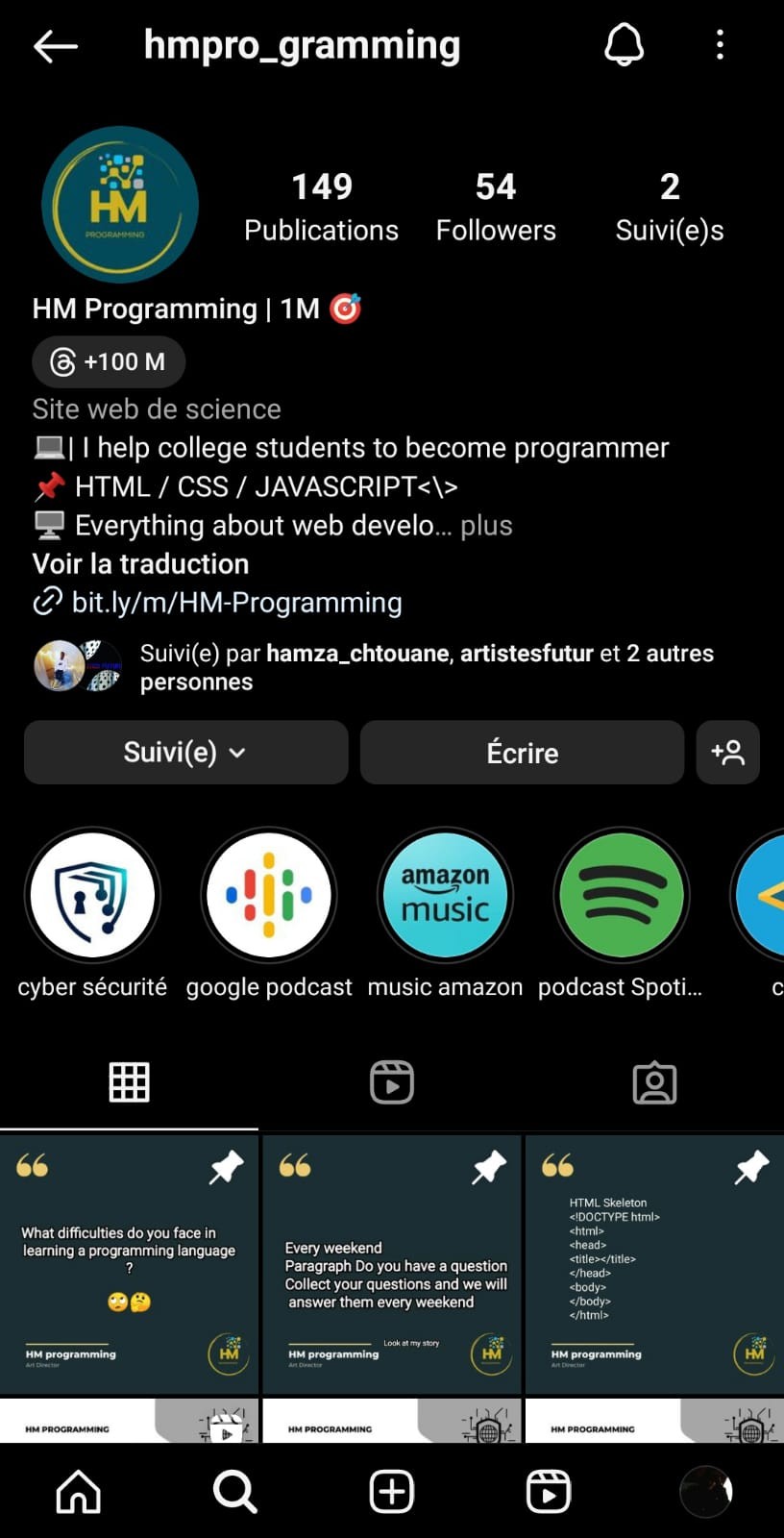
Task: Open the pinned HTML Skeleton post
Action: [654, 1264]
